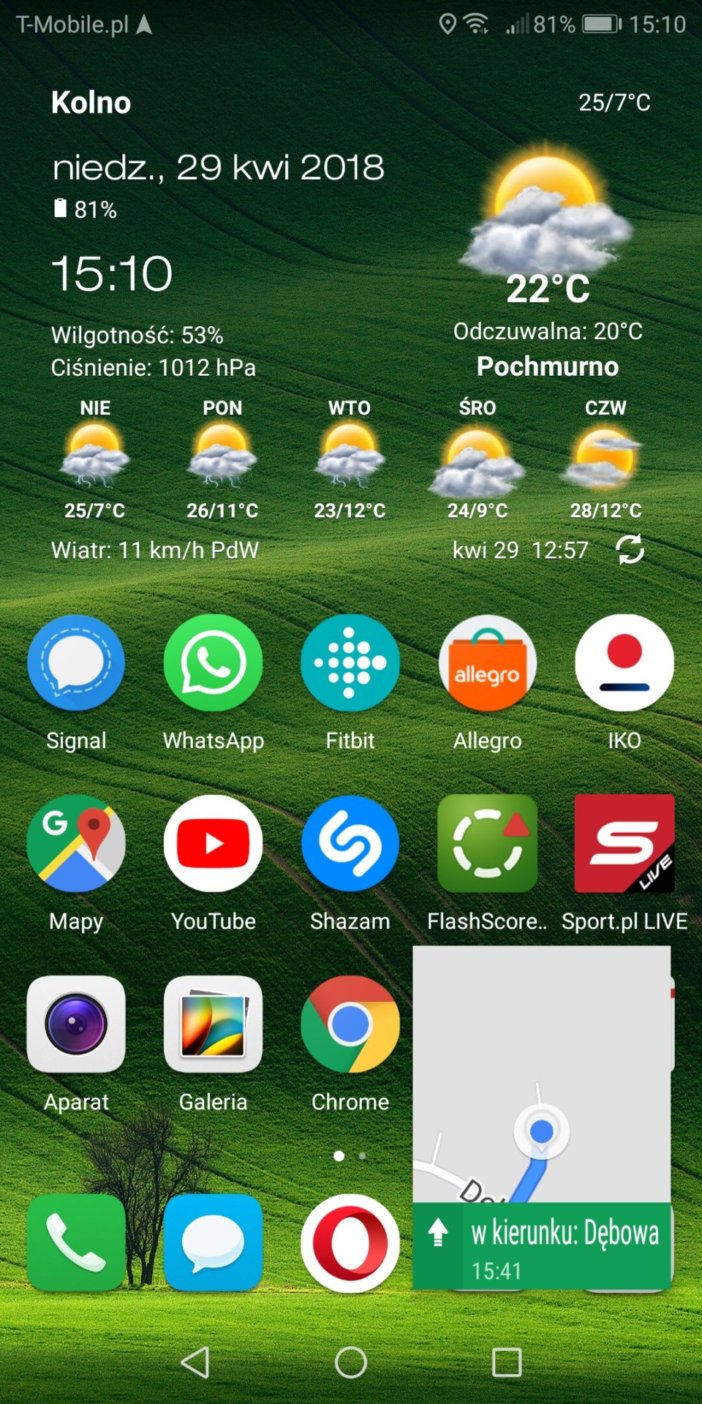Launch the Chrome browser

click(350, 1024)
